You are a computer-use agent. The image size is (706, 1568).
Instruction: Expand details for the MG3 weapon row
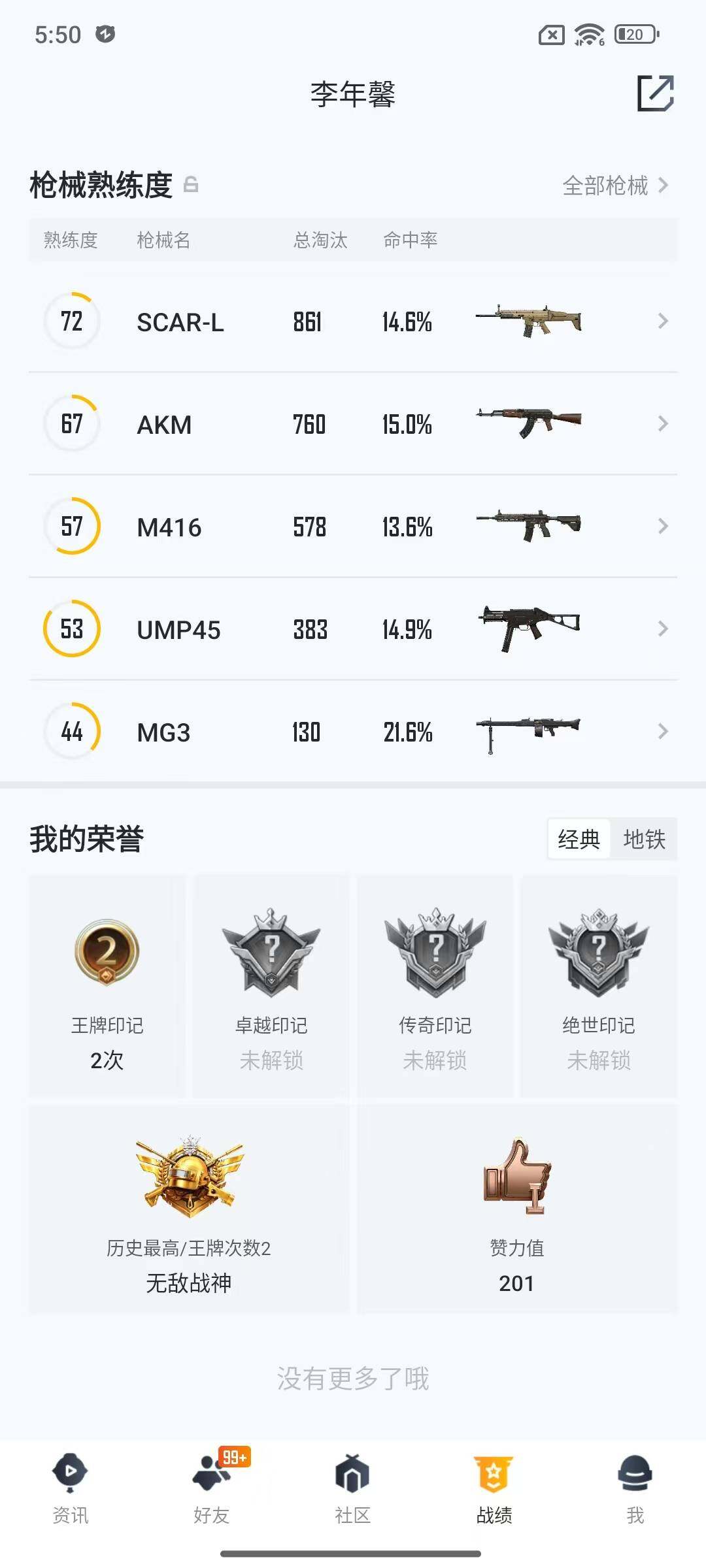tap(663, 732)
